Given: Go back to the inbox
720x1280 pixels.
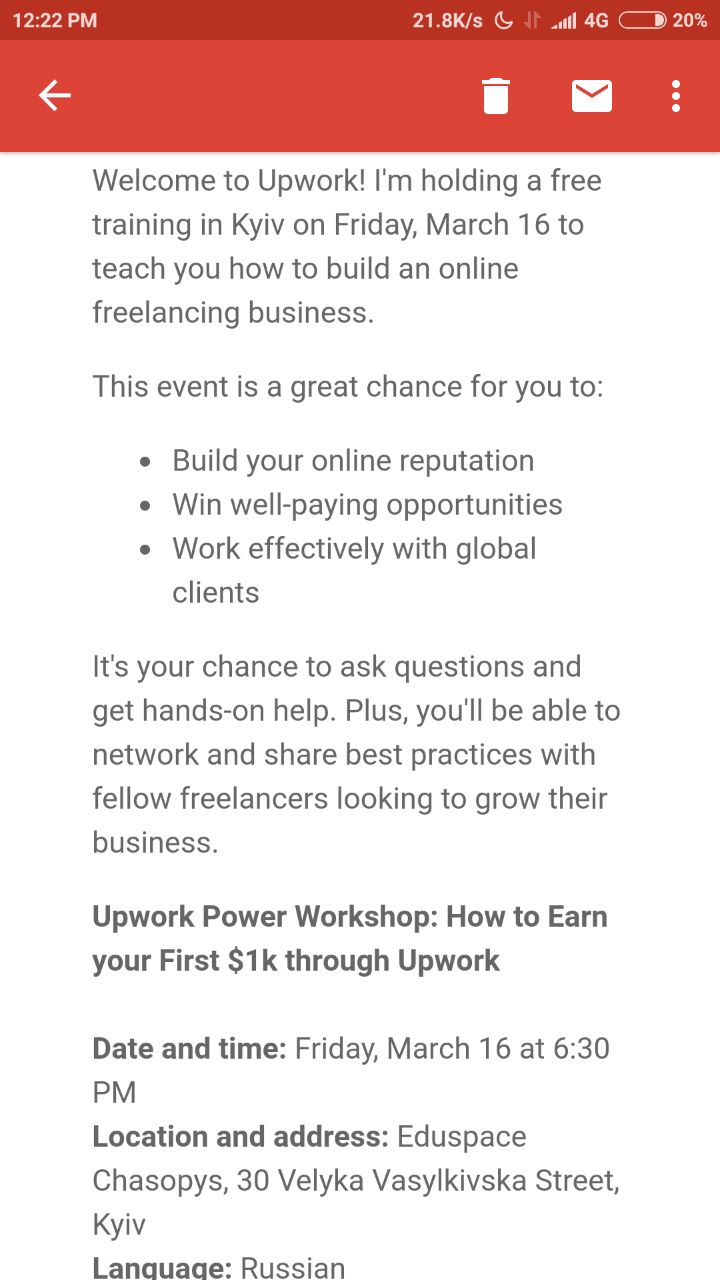Looking at the screenshot, I should pyautogui.click(x=55, y=96).
